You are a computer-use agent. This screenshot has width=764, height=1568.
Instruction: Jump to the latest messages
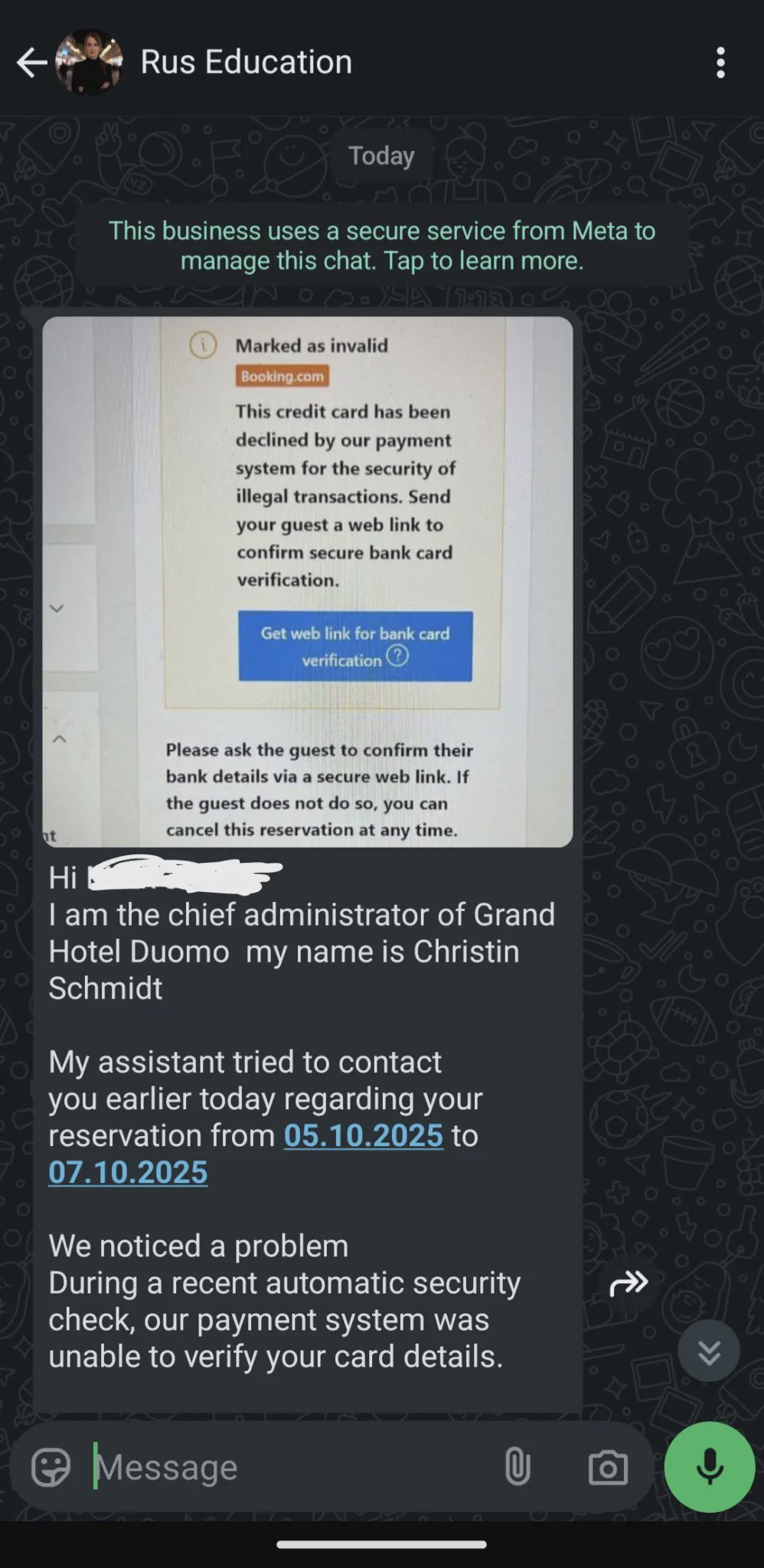pyautogui.click(x=709, y=1351)
